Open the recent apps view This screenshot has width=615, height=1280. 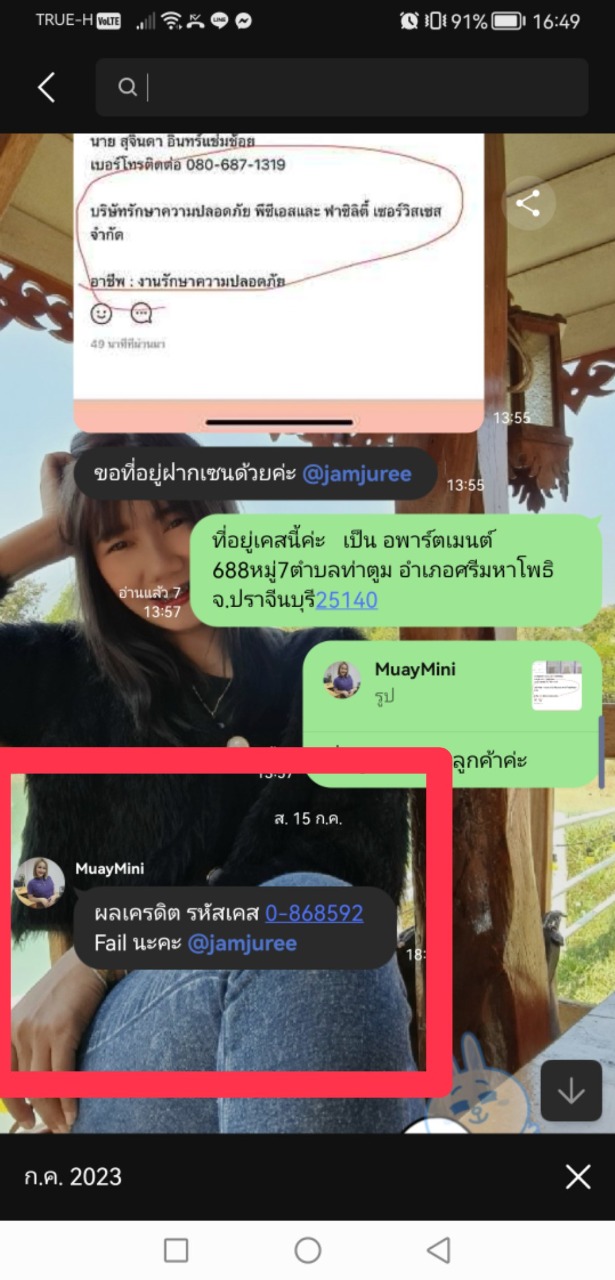pos(176,1250)
